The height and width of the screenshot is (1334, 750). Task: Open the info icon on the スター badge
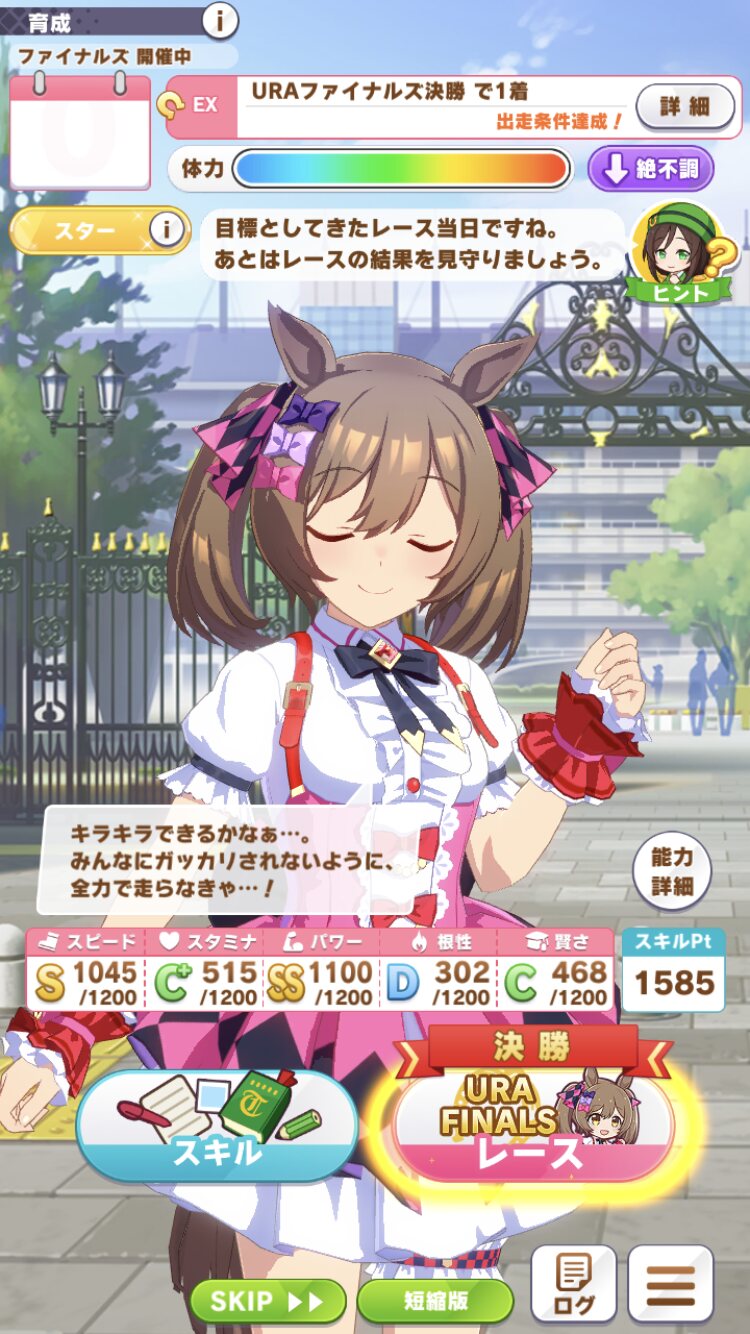[168, 231]
